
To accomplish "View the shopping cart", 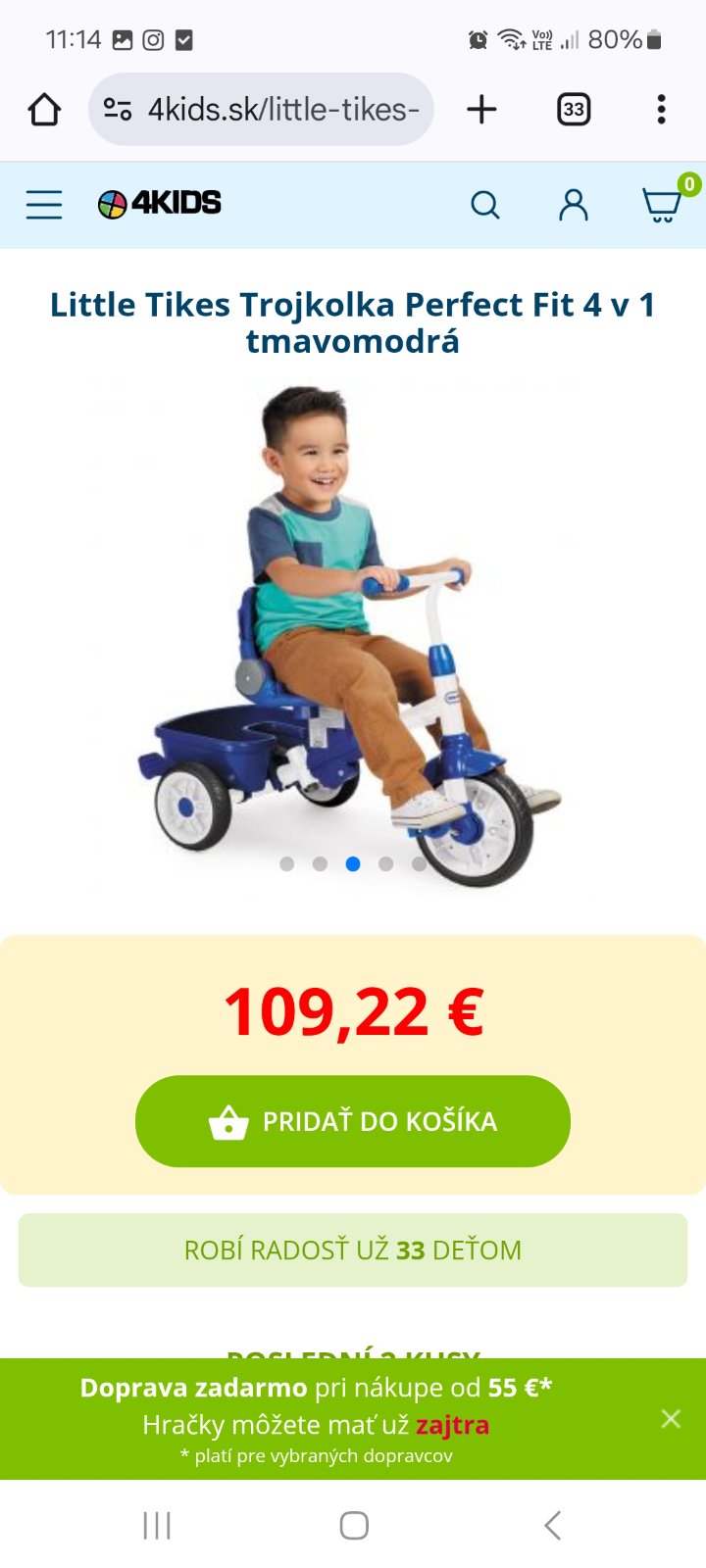I will (662, 205).
